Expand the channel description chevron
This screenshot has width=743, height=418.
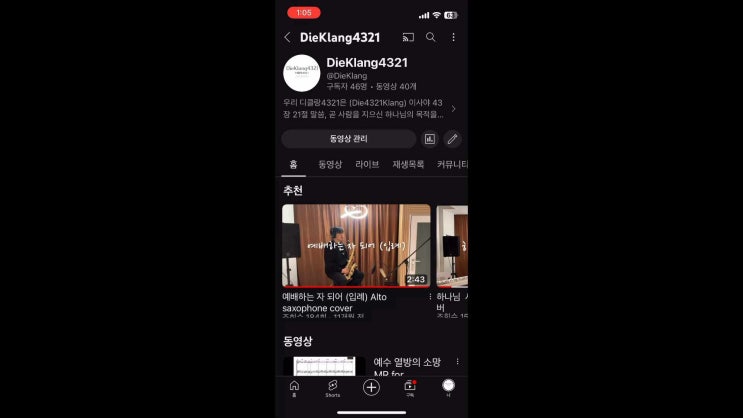coord(453,109)
